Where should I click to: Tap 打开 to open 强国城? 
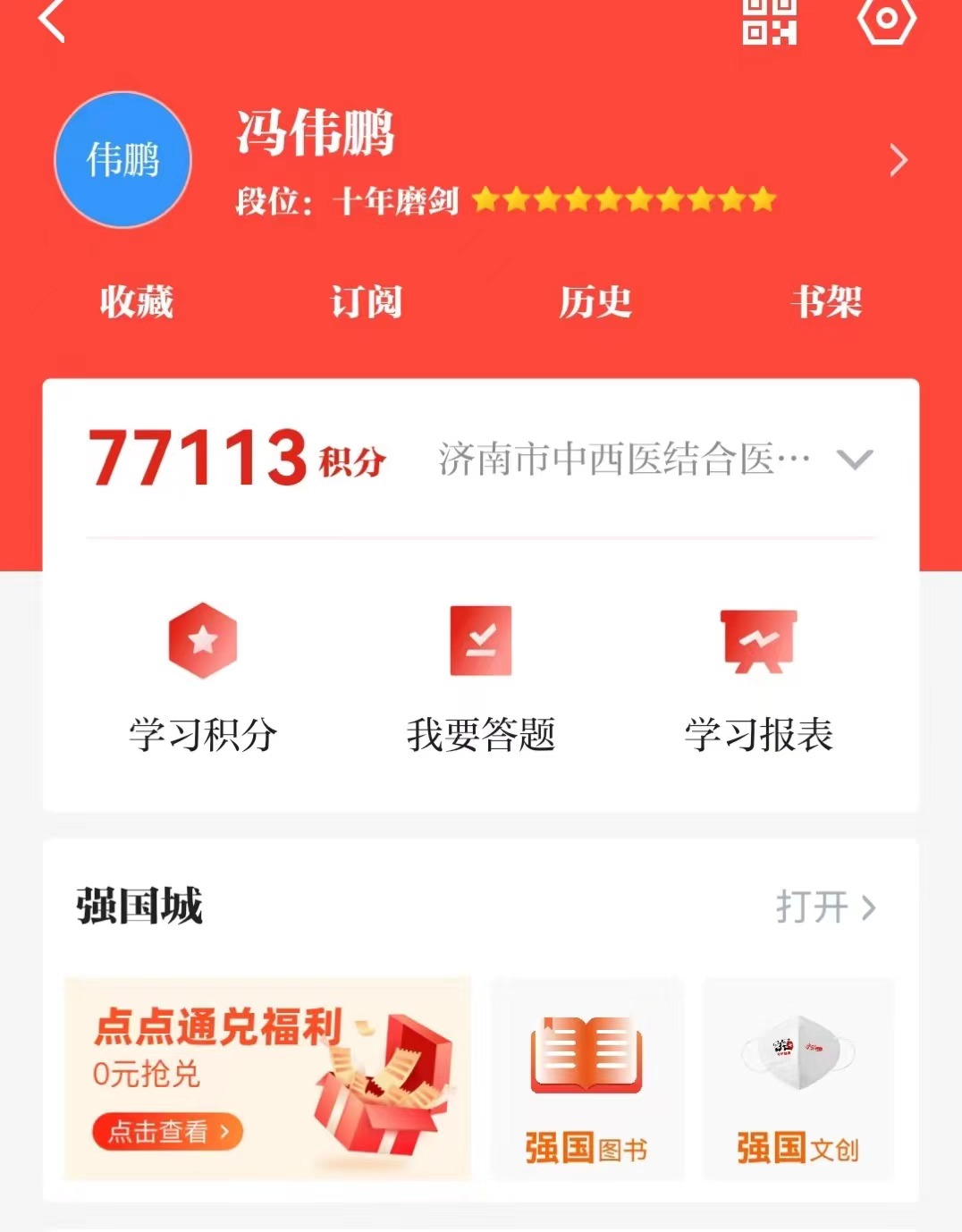point(825,907)
